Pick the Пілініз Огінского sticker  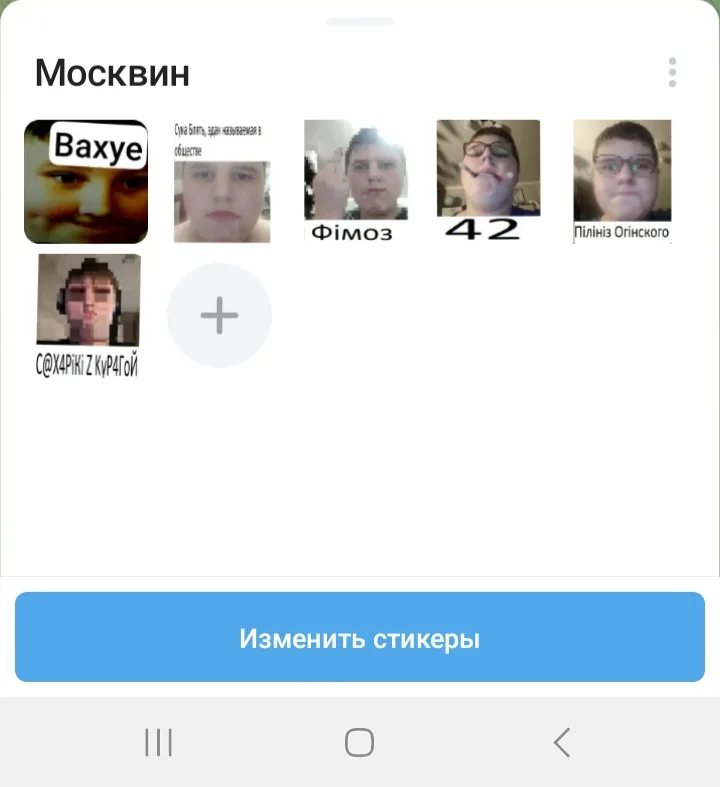622,182
